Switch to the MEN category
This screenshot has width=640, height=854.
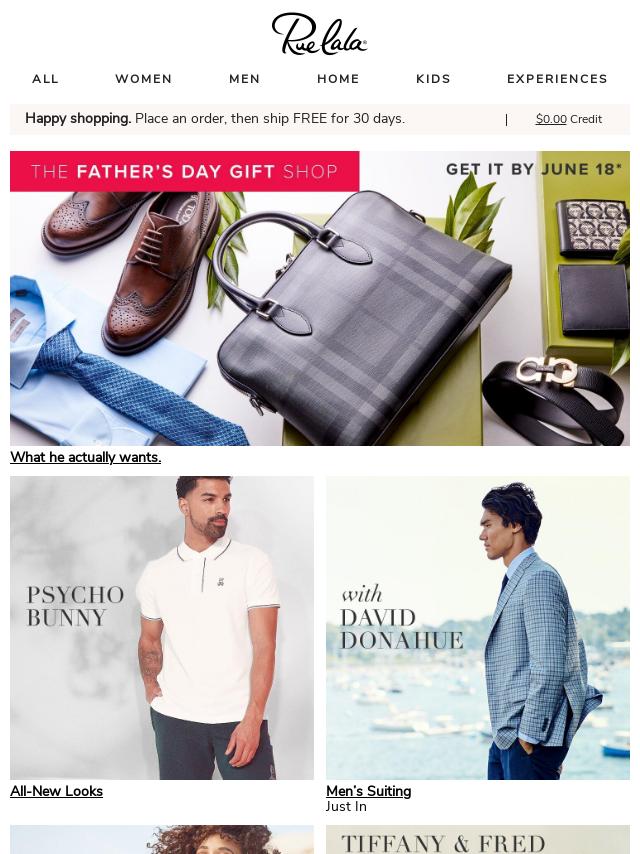point(244,79)
